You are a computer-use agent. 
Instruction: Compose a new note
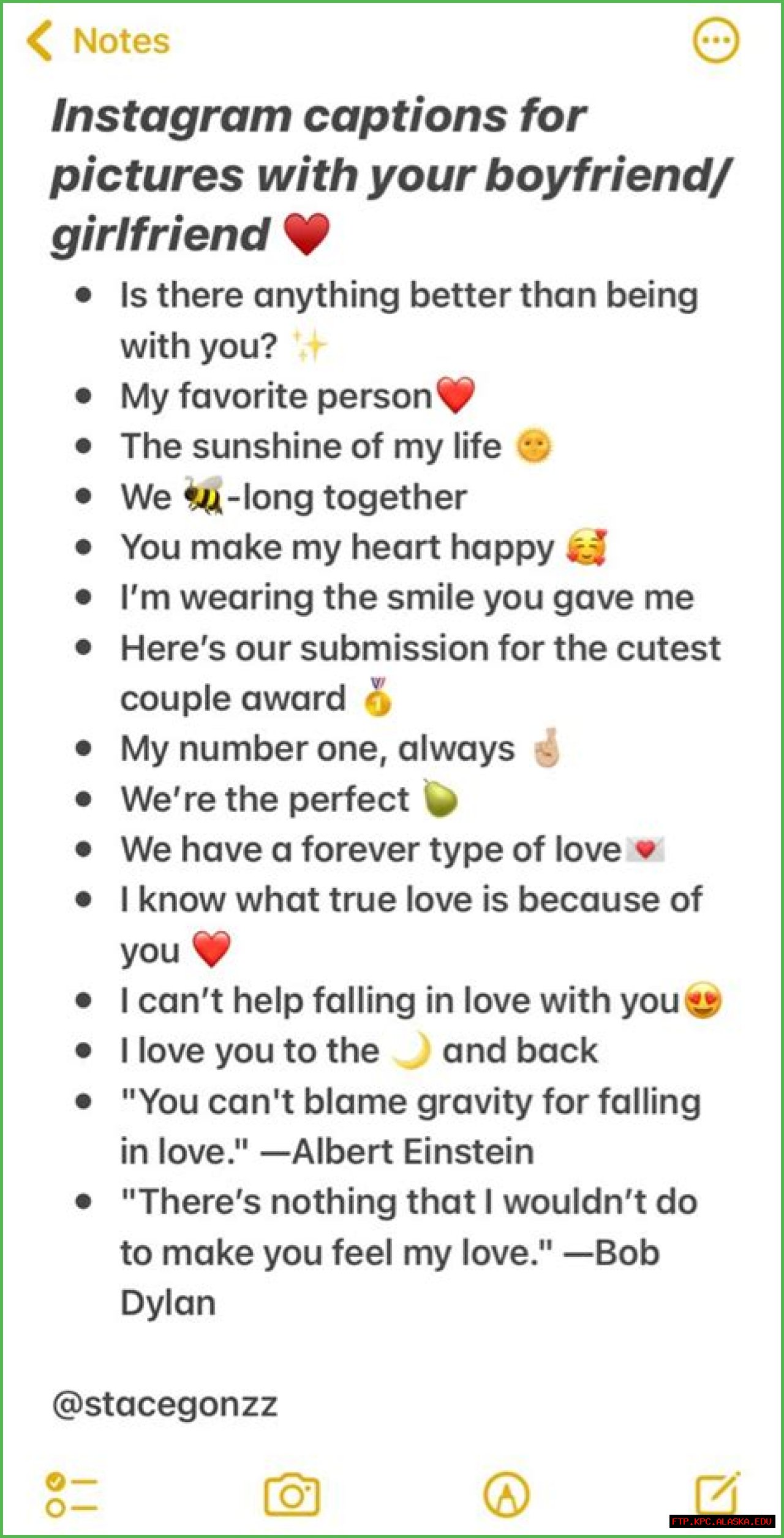click(x=717, y=1493)
